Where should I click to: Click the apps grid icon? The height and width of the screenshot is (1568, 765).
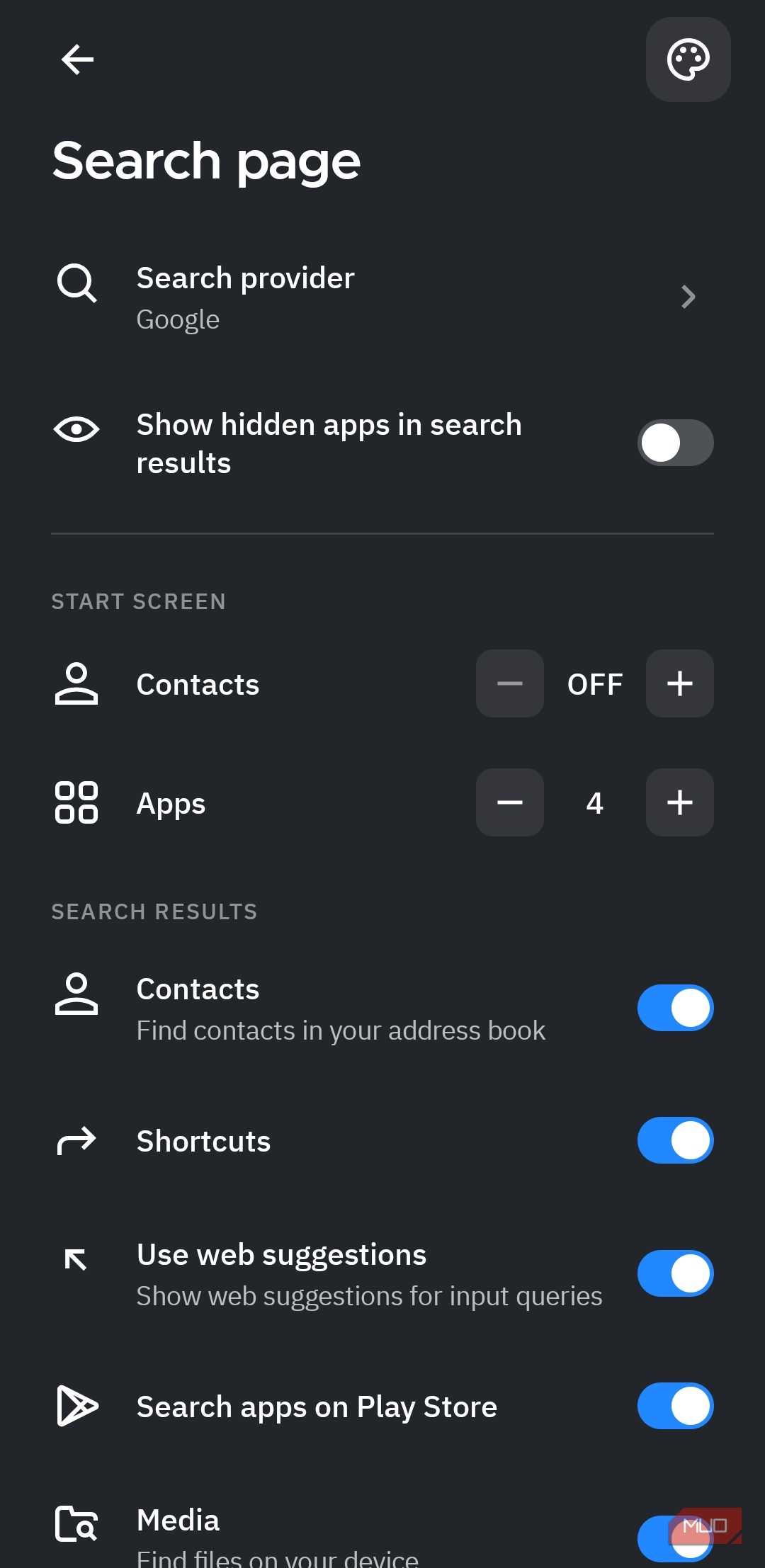click(76, 802)
